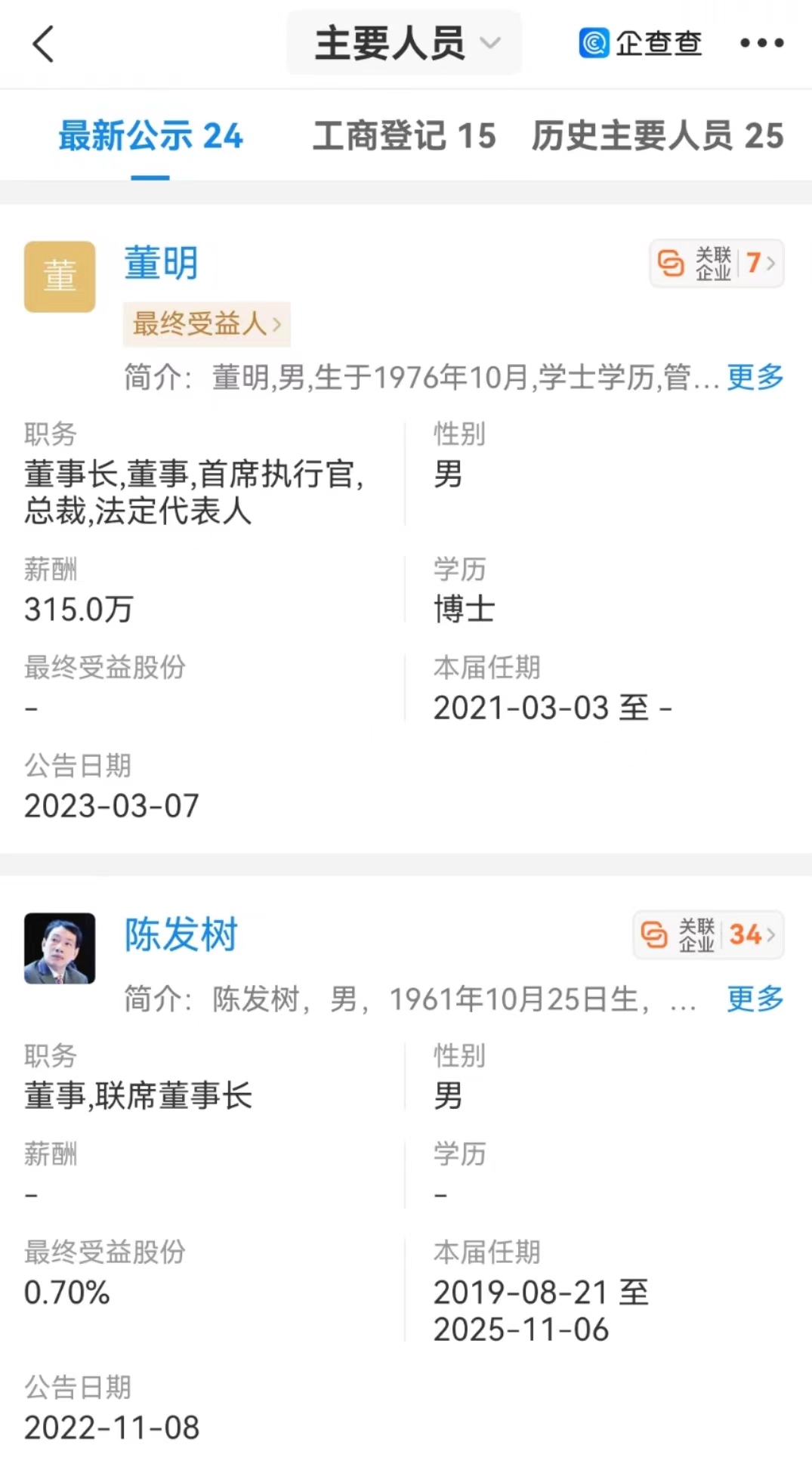Switch to the 工商登记 15 tab

[x=404, y=136]
